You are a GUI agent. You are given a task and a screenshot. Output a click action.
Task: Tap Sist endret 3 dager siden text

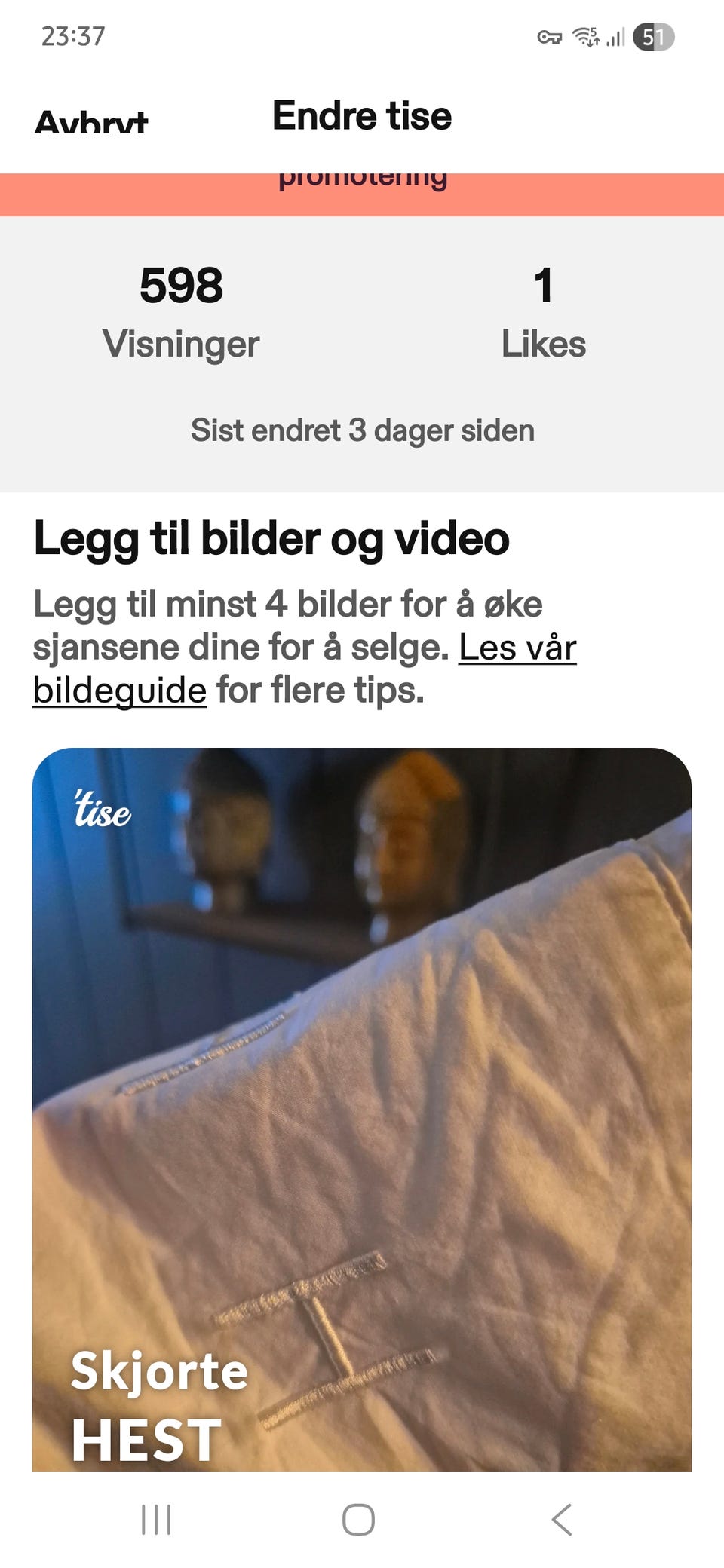click(x=362, y=430)
